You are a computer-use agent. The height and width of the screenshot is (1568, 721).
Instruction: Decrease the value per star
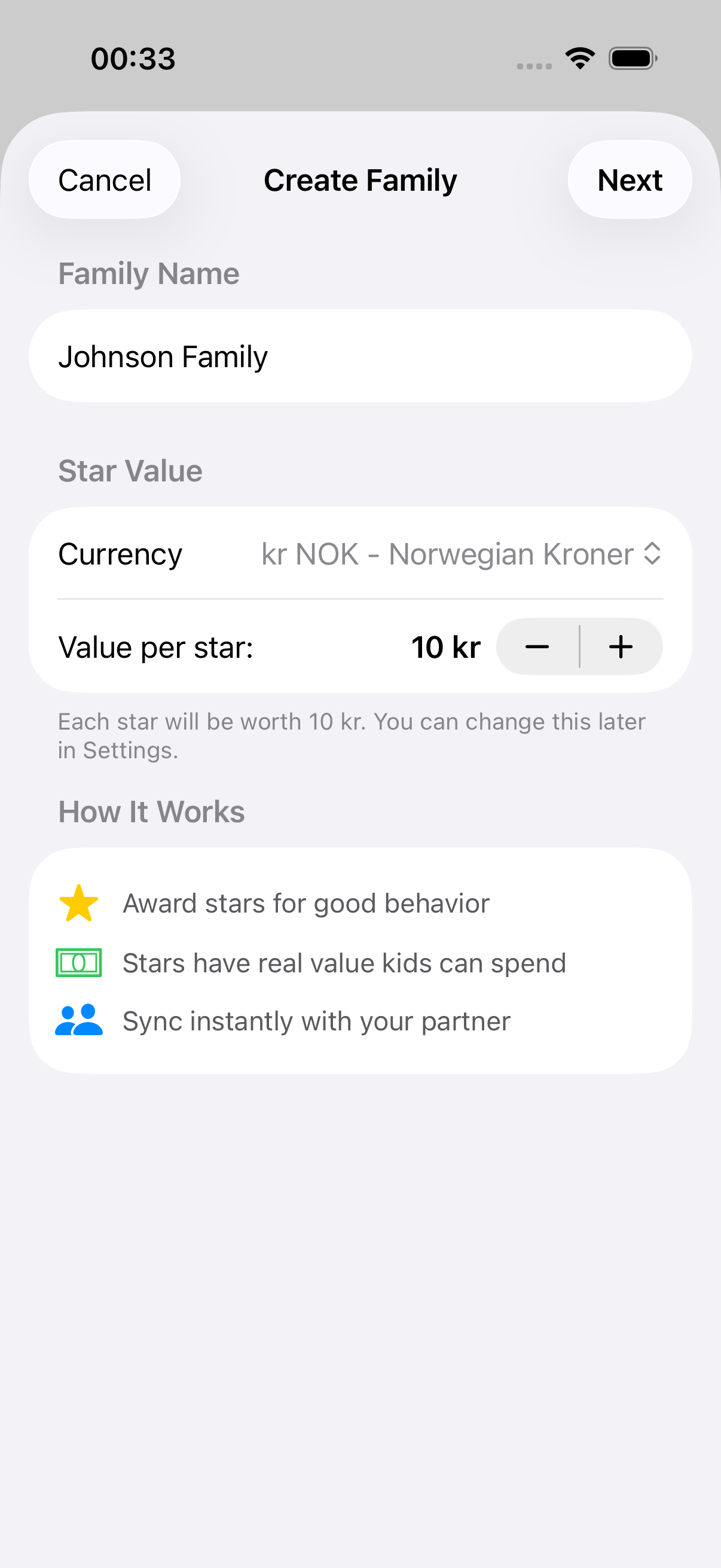pos(537,646)
